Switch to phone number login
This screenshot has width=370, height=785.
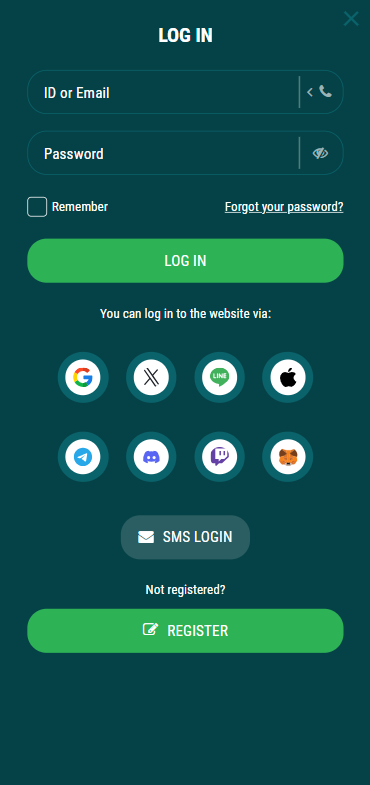click(319, 92)
